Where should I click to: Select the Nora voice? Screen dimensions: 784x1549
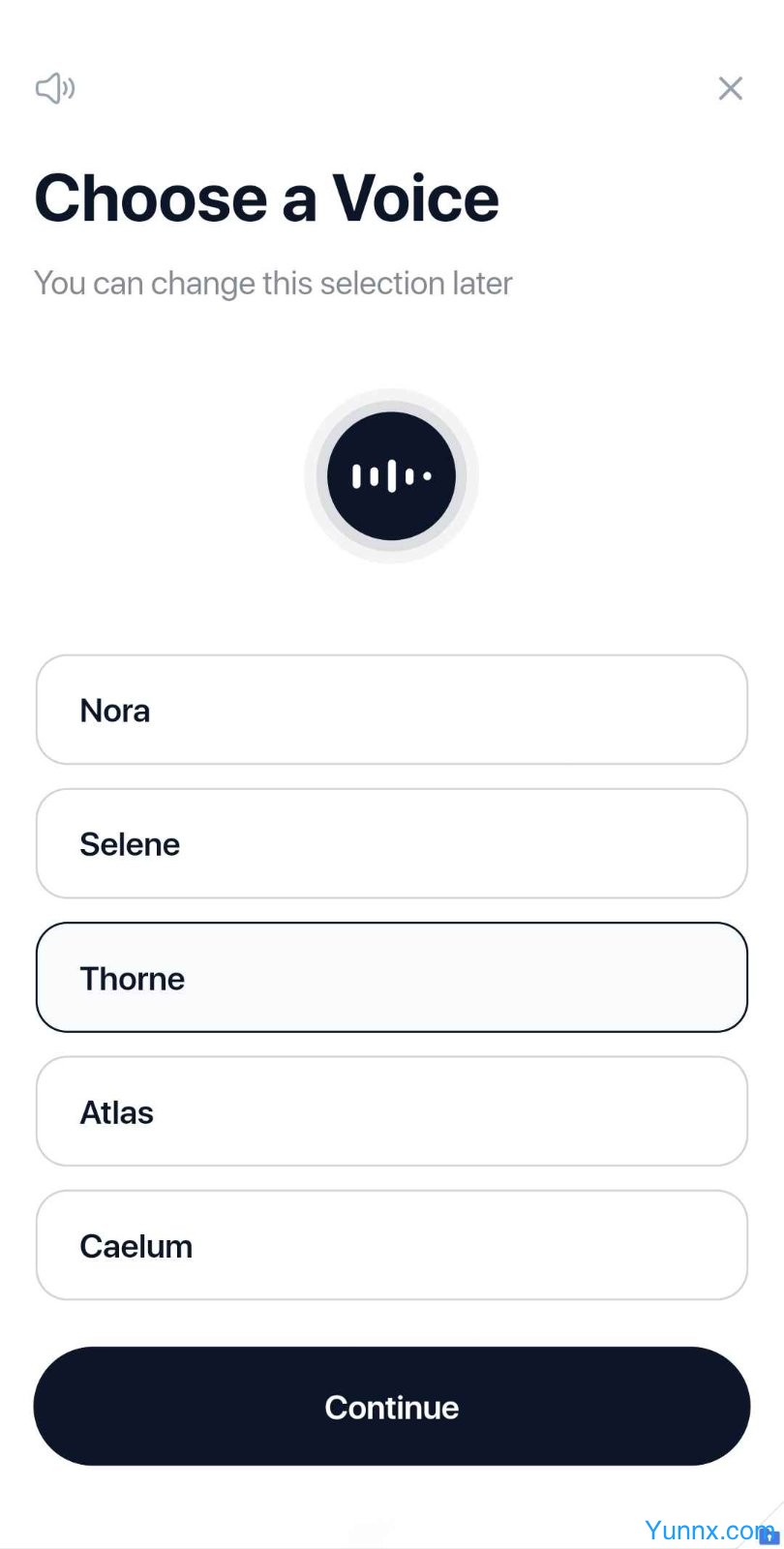pos(392,710)
